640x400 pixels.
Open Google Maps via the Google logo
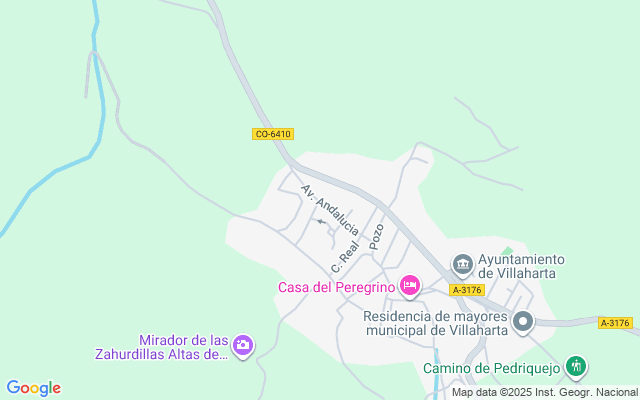[x=33, y=388]
